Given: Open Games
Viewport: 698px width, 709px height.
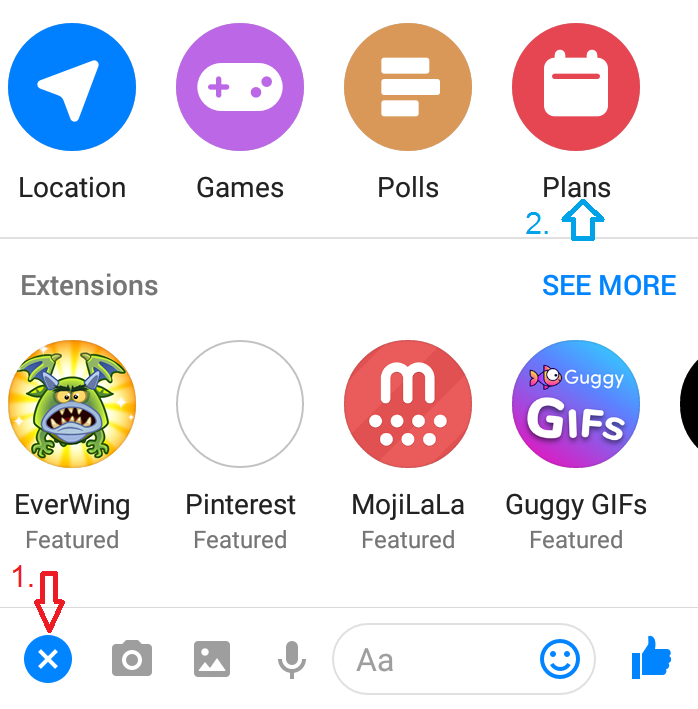Looking at the screenshot, I should 240,88.
